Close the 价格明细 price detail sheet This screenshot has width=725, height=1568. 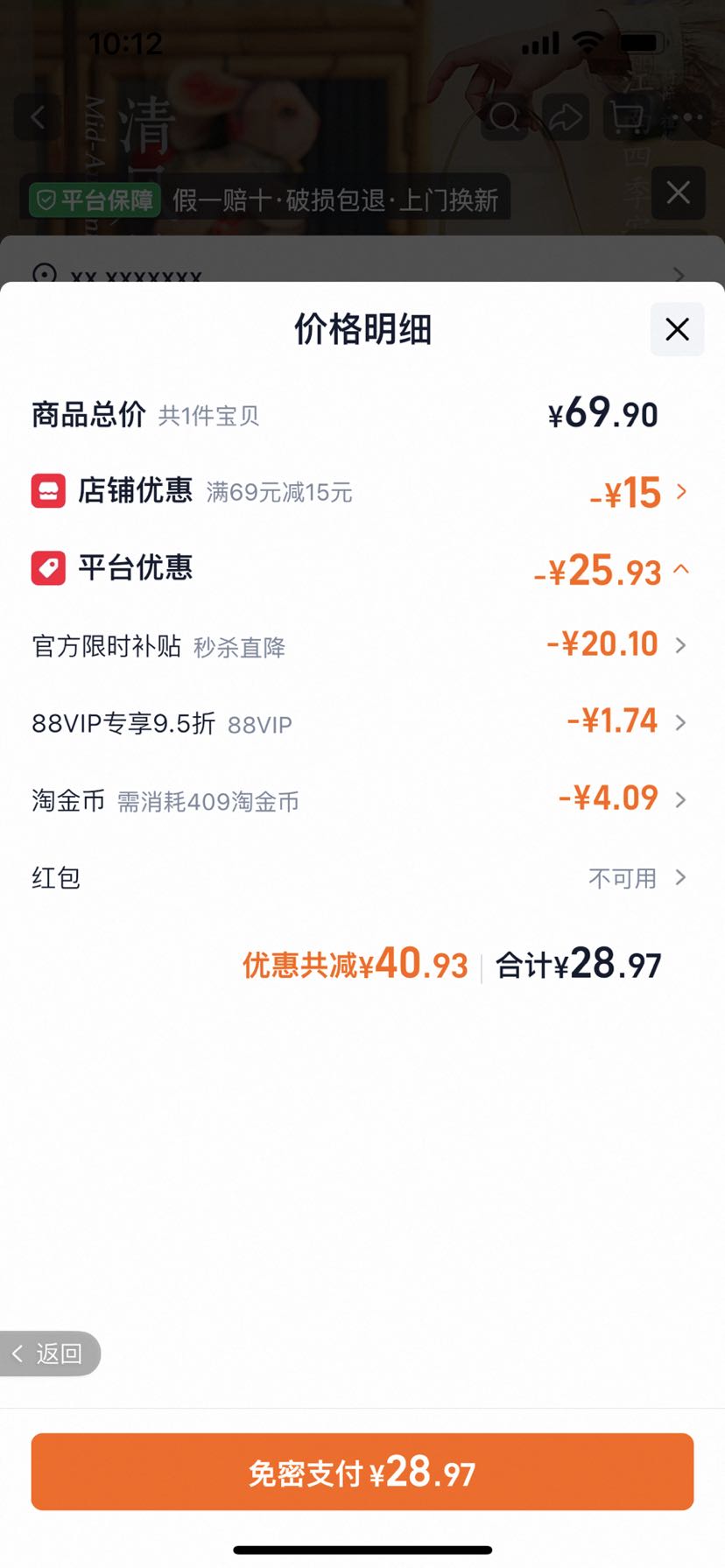click(x=677, y=329)
